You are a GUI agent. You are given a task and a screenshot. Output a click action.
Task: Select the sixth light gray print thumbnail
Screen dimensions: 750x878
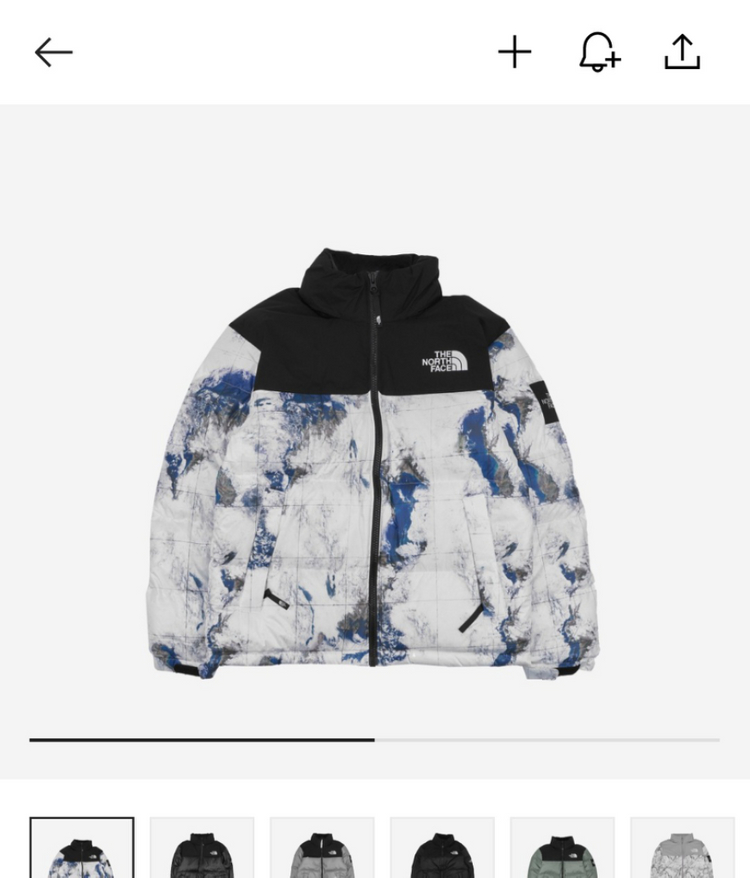tap(682, 849)
